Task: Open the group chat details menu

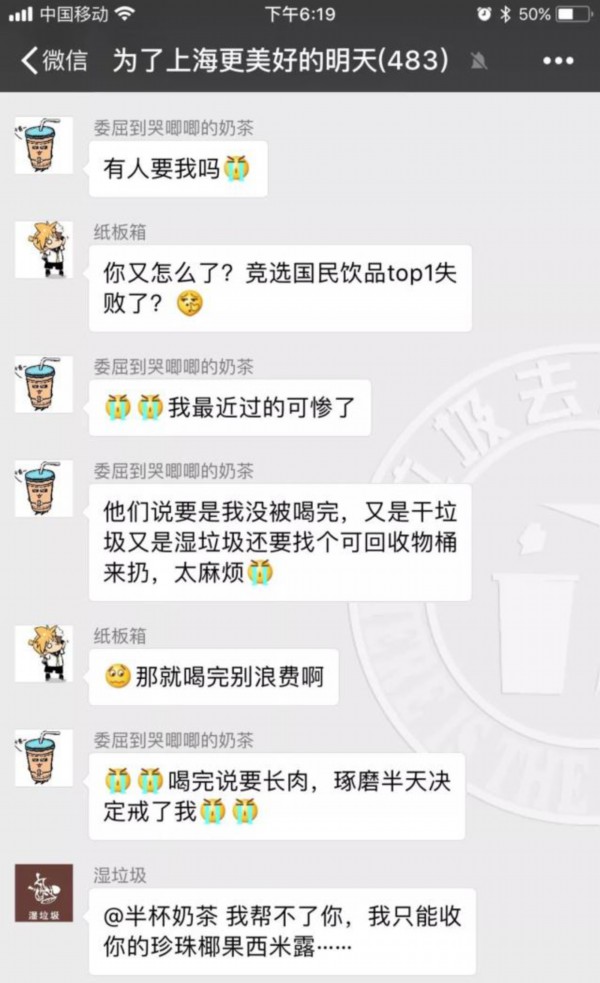Action: click(x=557, y=62)
